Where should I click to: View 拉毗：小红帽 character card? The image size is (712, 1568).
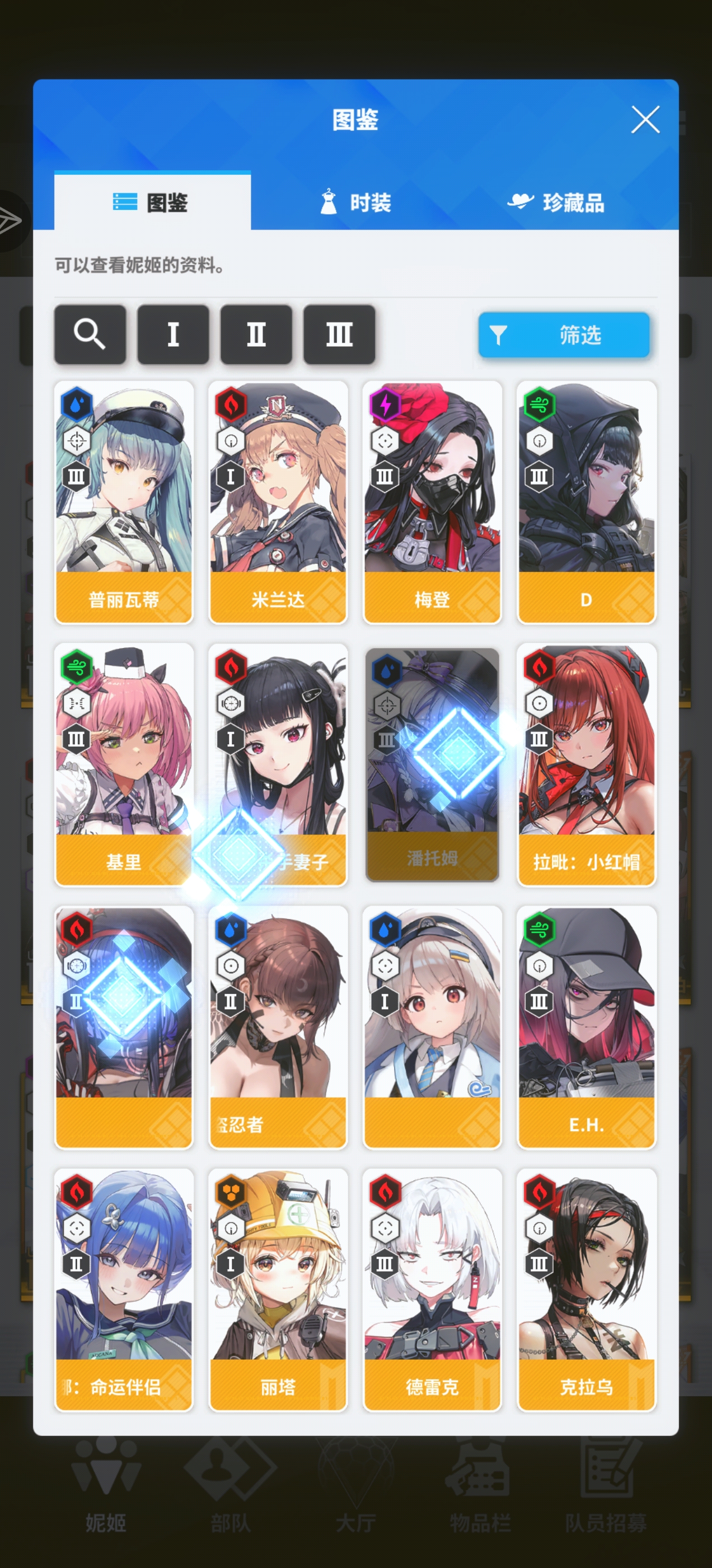(x=587, y=764)
